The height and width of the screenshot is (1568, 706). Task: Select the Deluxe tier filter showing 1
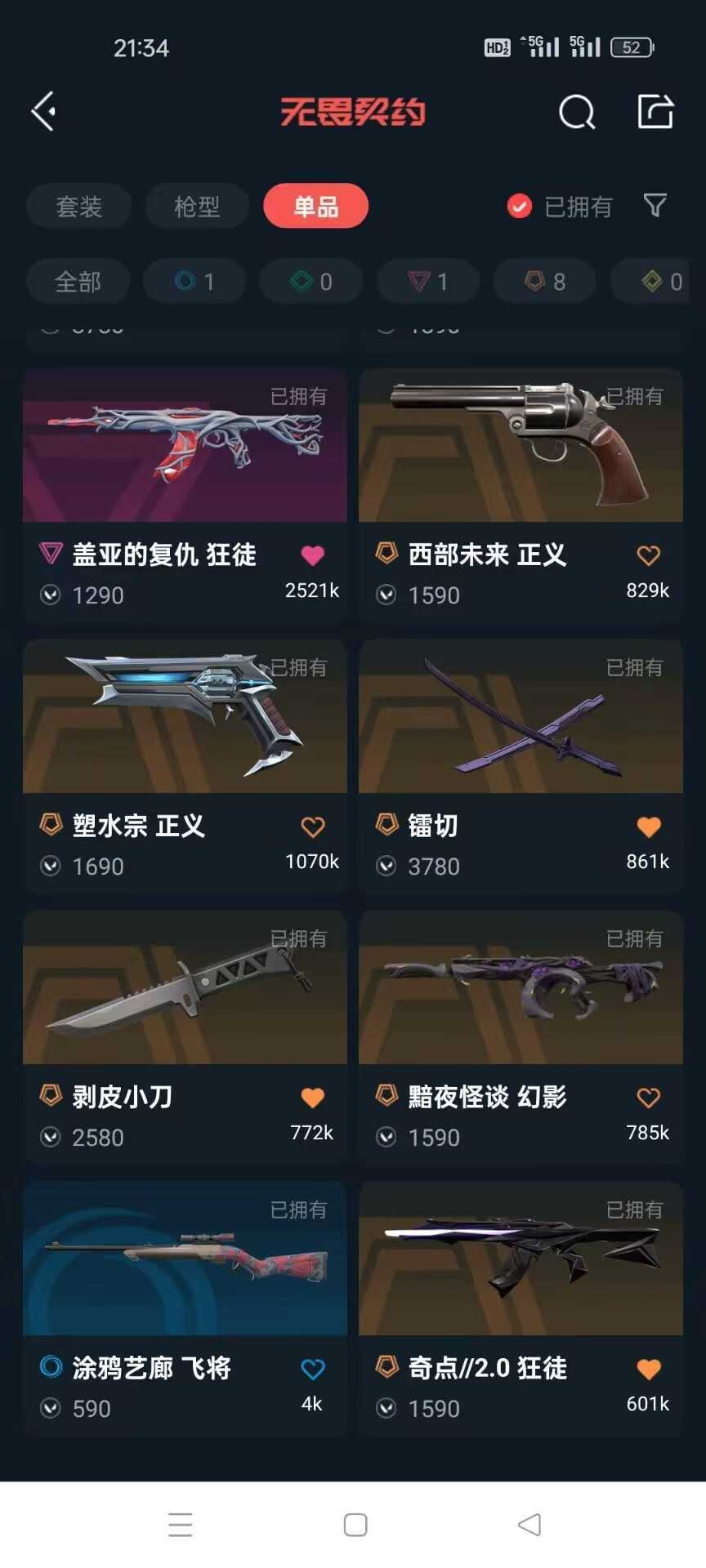(x=427, y=281)
